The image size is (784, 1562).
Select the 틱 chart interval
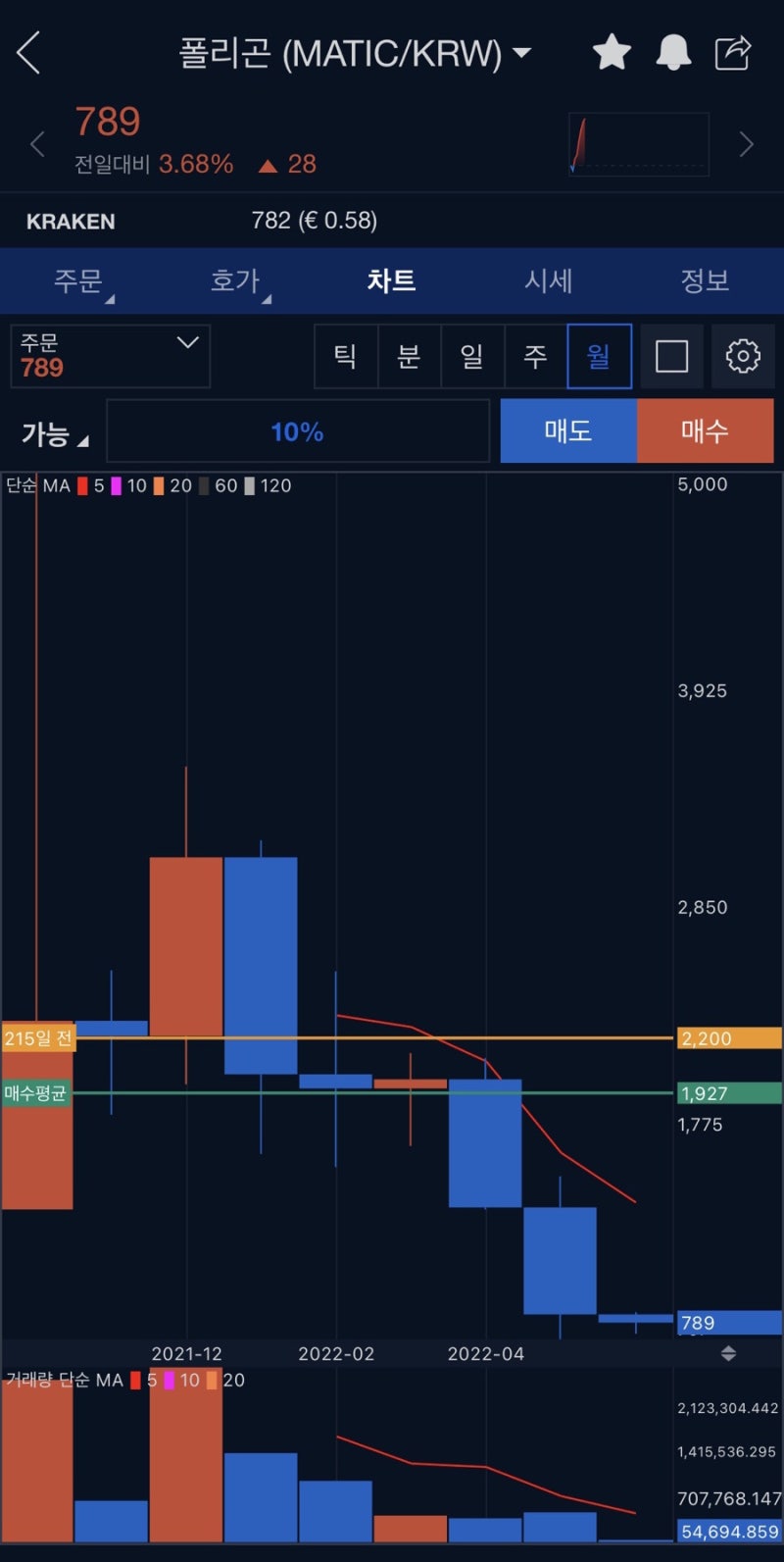(x=346, y=356)
